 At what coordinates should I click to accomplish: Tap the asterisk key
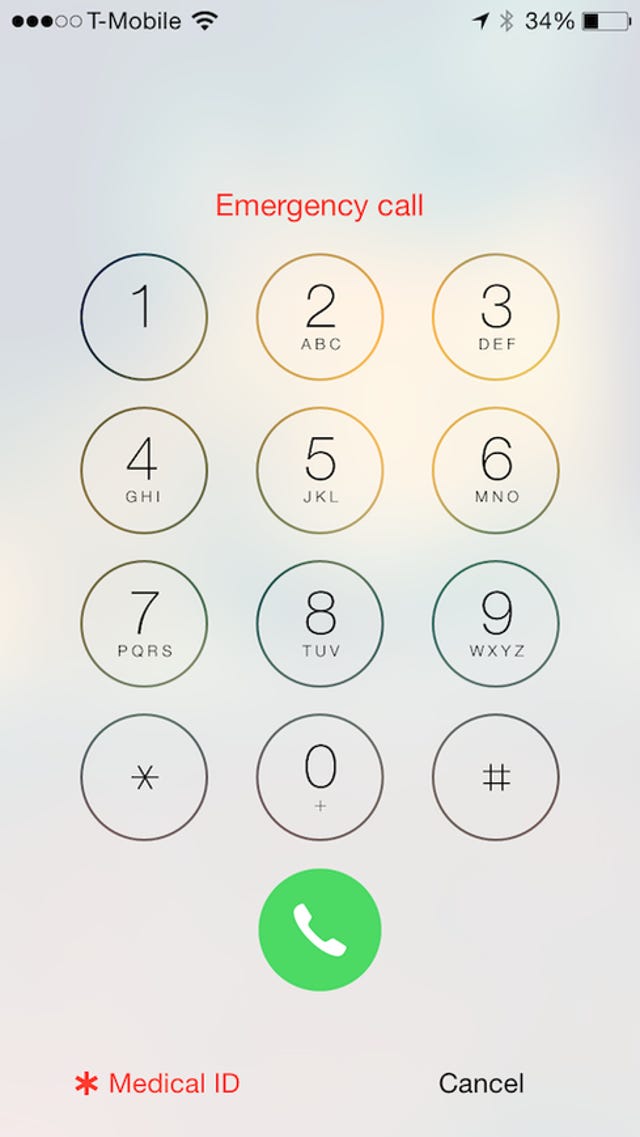[144, 777]
